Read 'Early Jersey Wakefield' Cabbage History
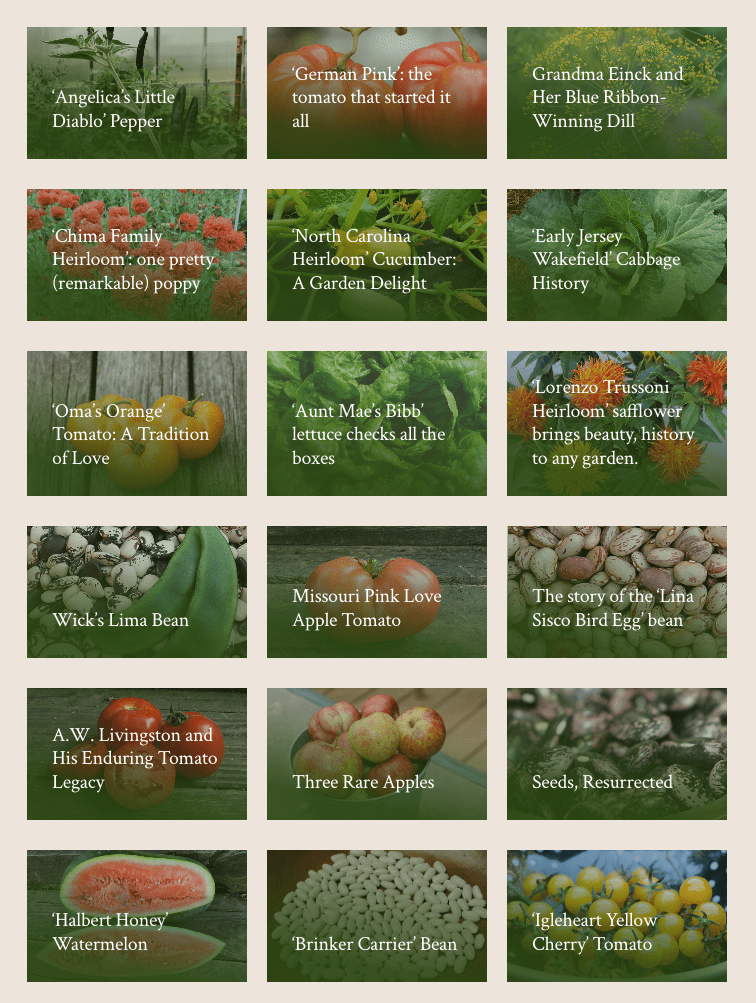Viewport: 756px width, 1003px height. point(616,254)
